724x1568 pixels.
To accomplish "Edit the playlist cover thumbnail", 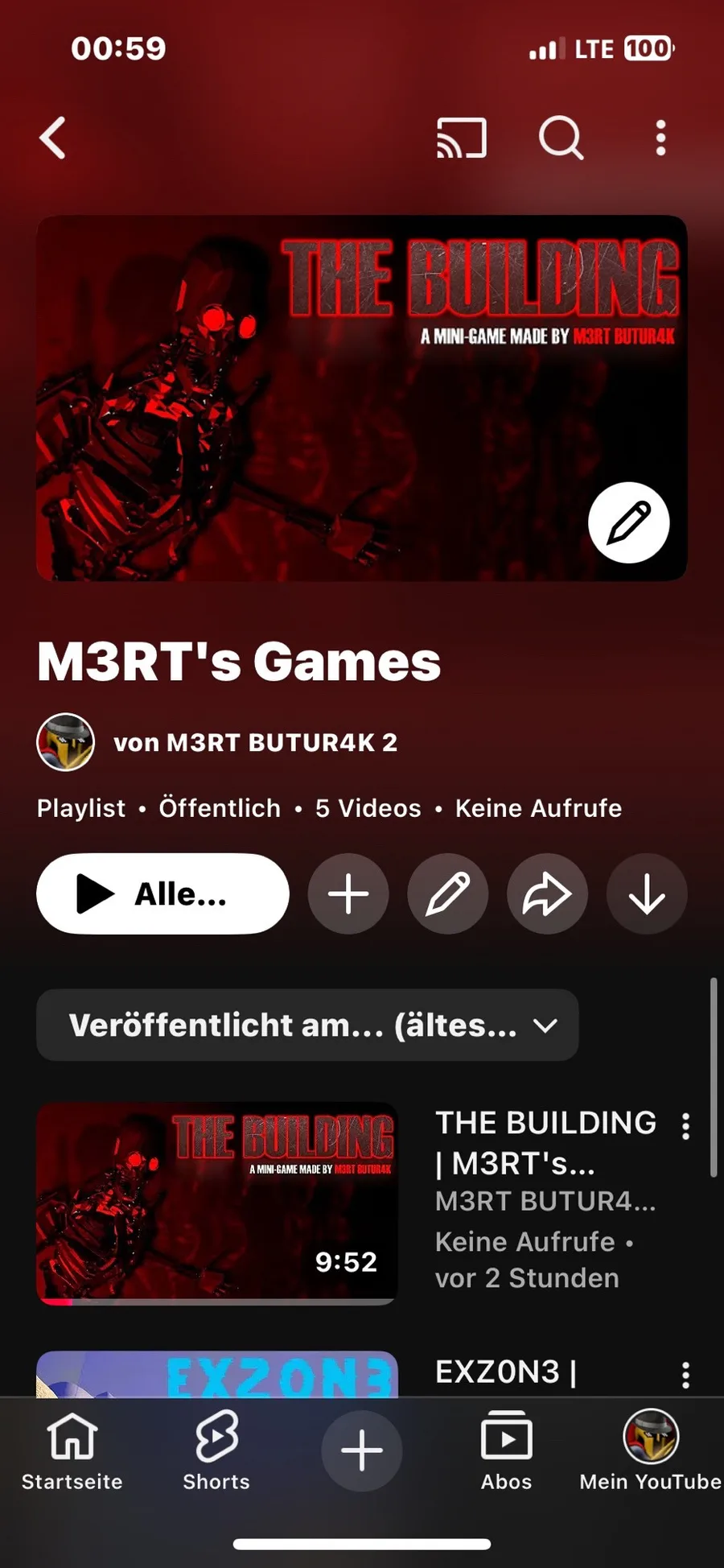I will click(x=628, y=522).
